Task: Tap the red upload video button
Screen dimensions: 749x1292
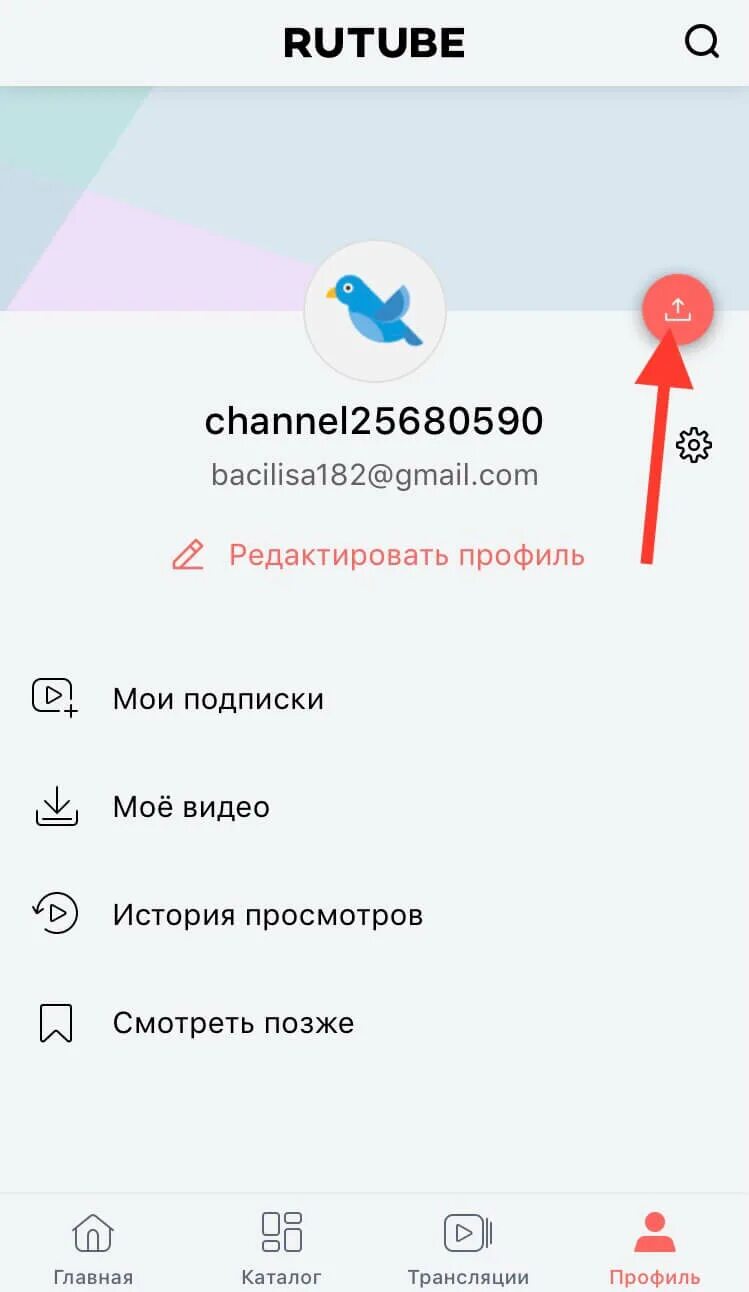Action: pyautogui.click(x=677, y=309)
